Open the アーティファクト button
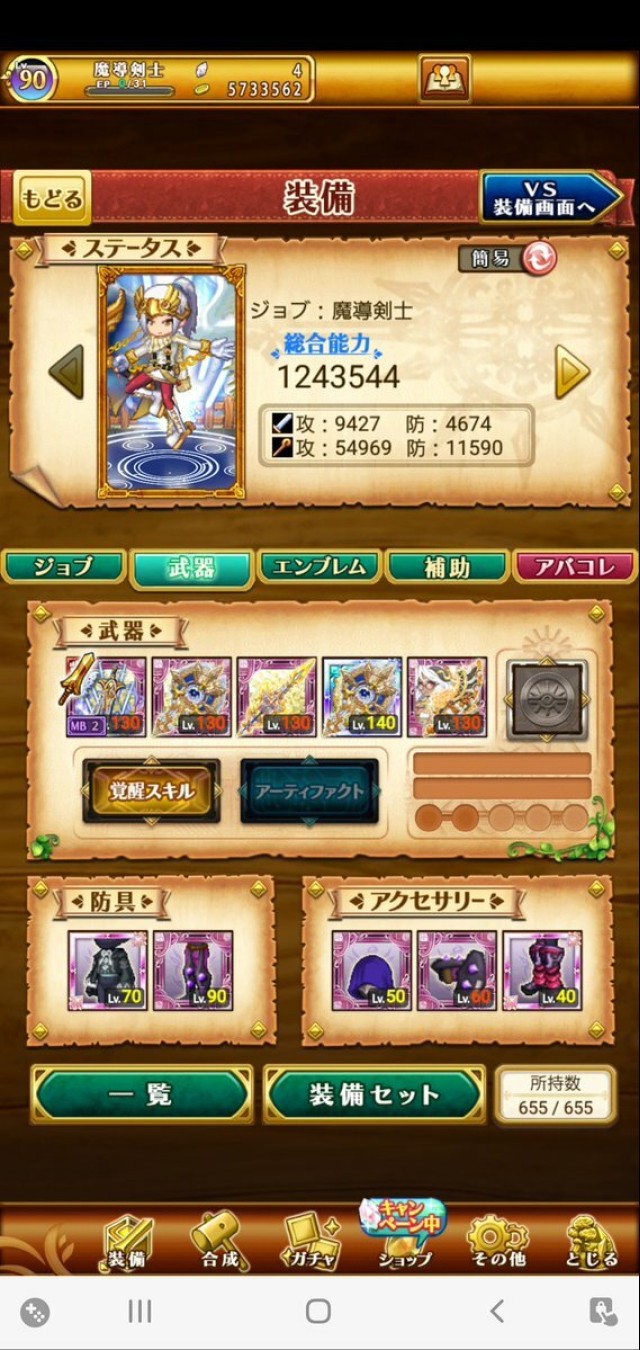The image size is (640, 1350). point(310,791)
